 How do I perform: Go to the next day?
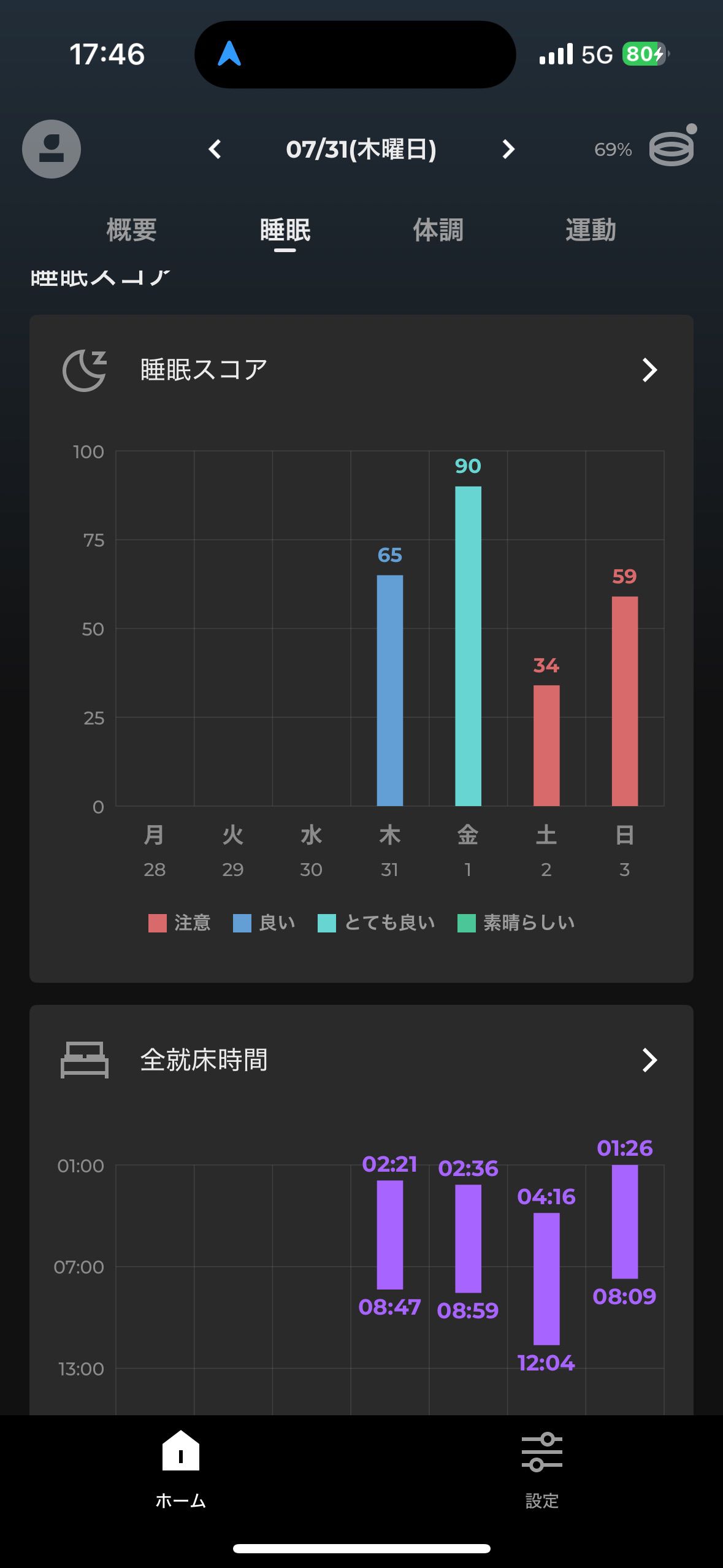click(508, 149)
